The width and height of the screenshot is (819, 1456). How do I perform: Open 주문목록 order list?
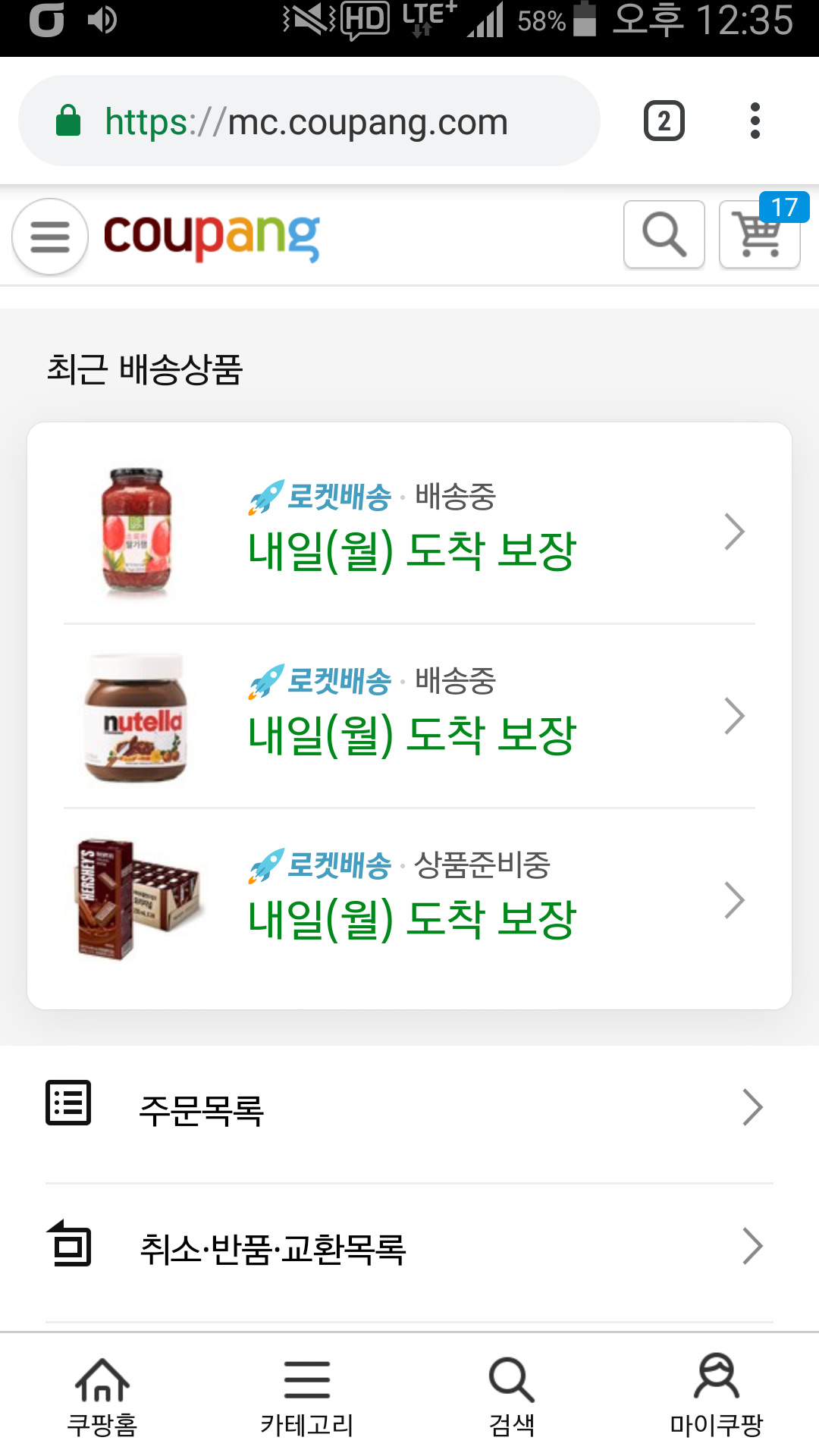[409, 1108]
